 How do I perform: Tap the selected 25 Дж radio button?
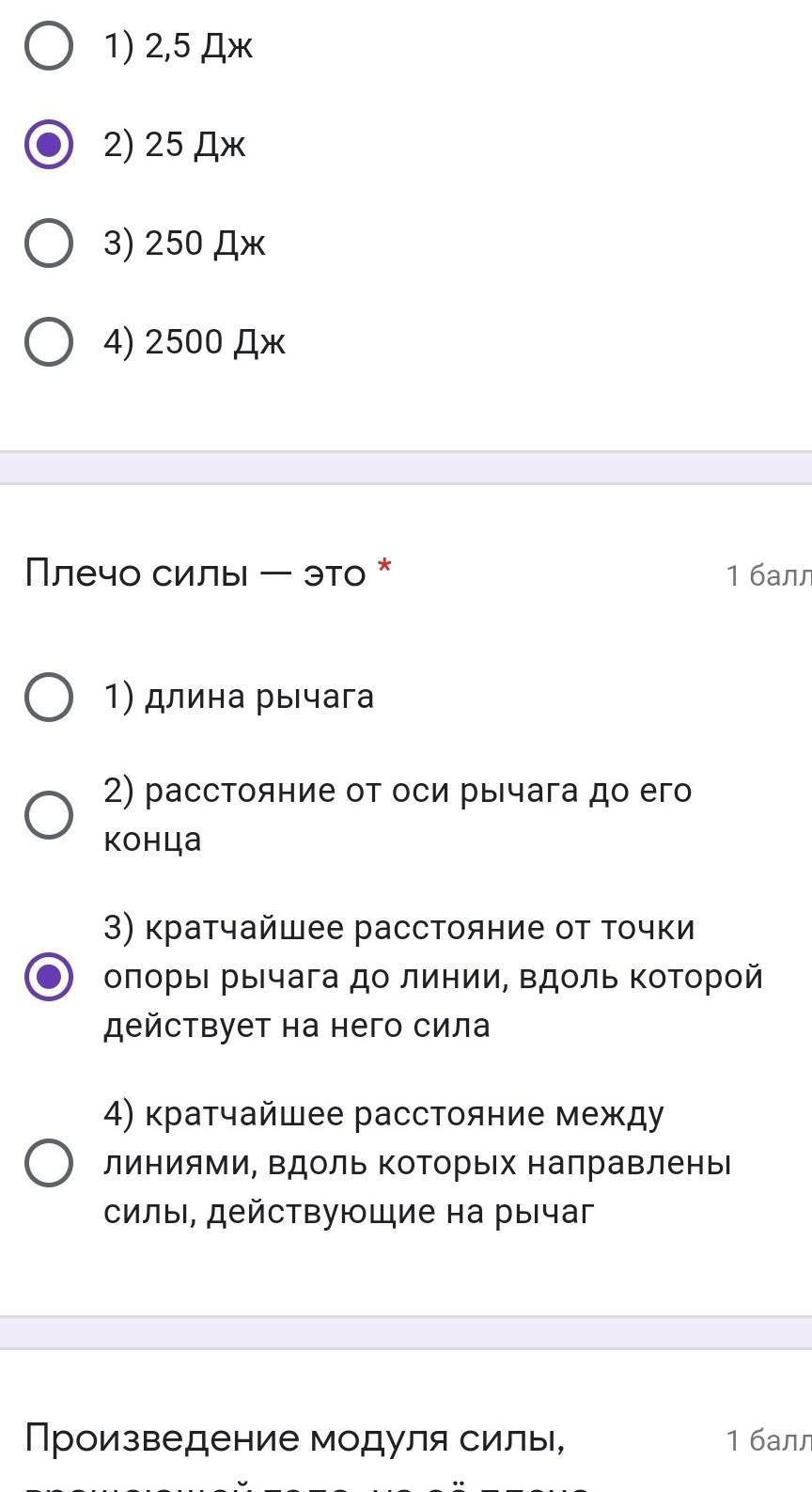(x=49, y=145)
